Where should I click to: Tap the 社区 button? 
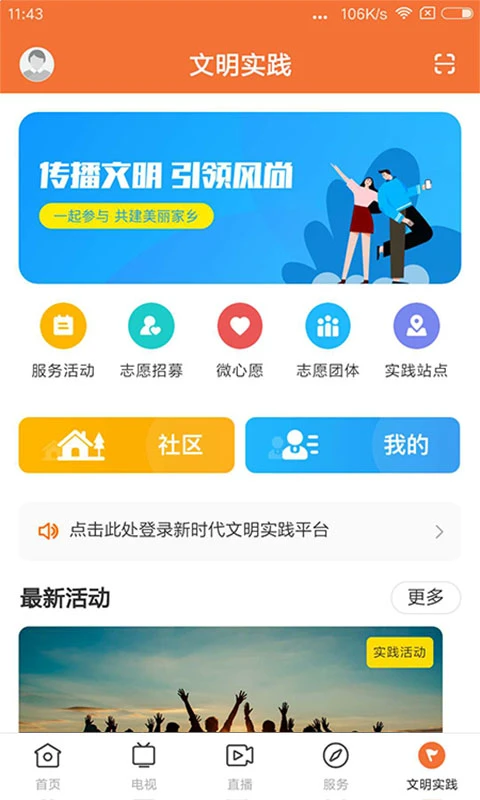[x=127, y=445]
